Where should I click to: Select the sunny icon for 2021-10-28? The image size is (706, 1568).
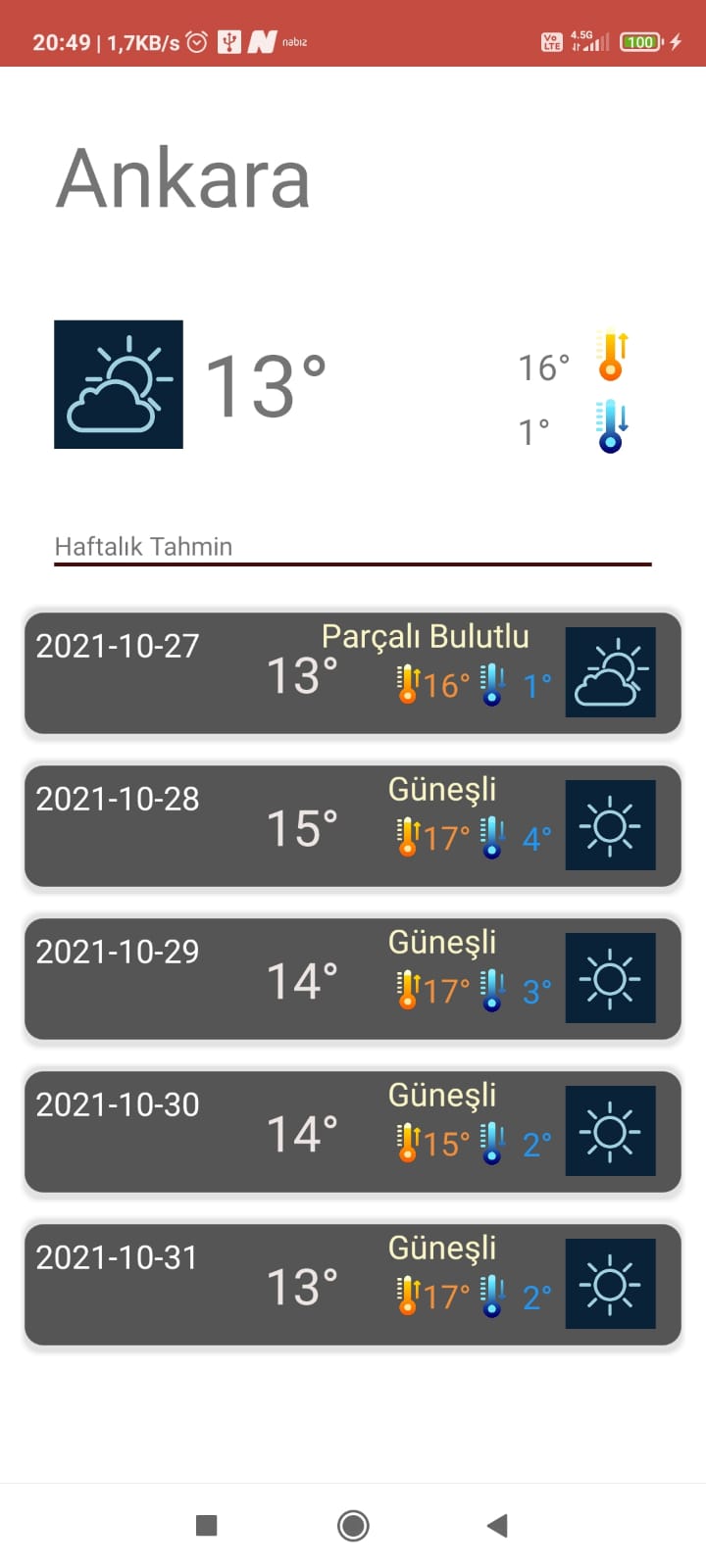[x=610, y=826]
